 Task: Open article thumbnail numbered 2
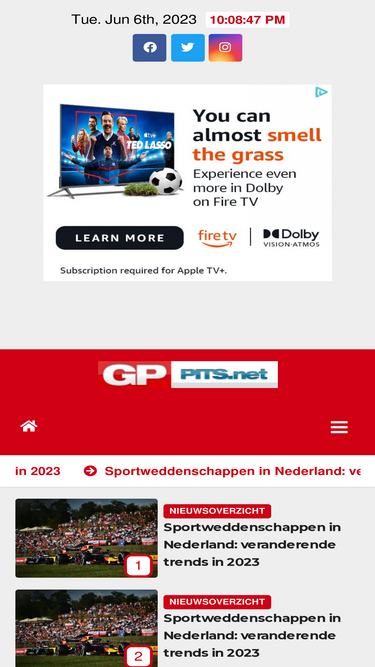(x=86, y=628)
